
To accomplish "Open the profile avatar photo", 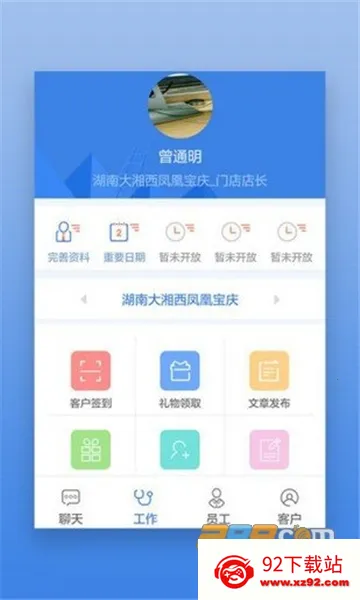I will 180,106.
